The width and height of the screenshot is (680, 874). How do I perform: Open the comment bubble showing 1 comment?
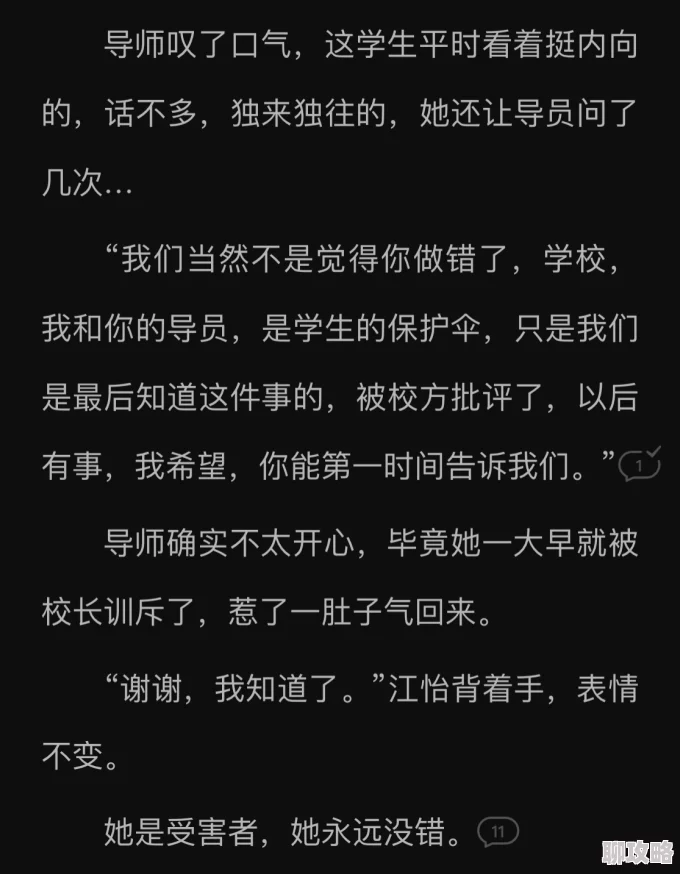pos(639,463)
